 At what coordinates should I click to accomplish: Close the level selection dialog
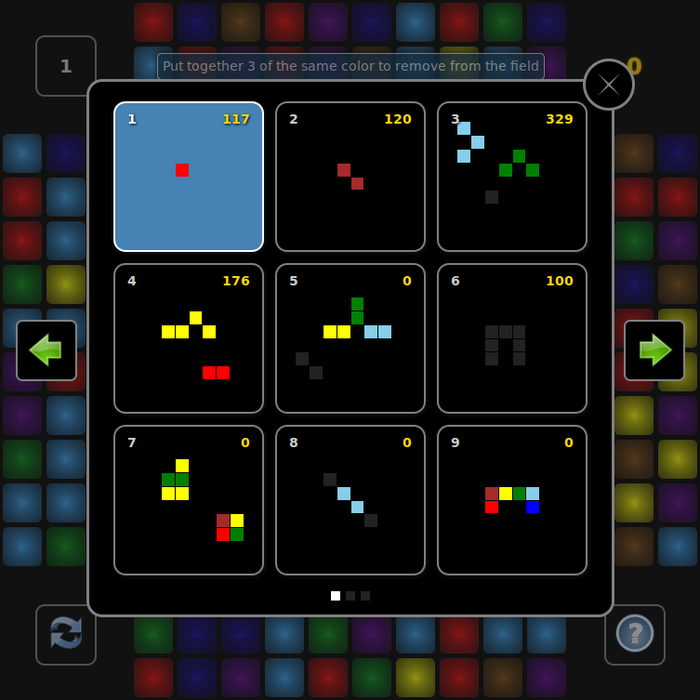click(x=608, y=85)
